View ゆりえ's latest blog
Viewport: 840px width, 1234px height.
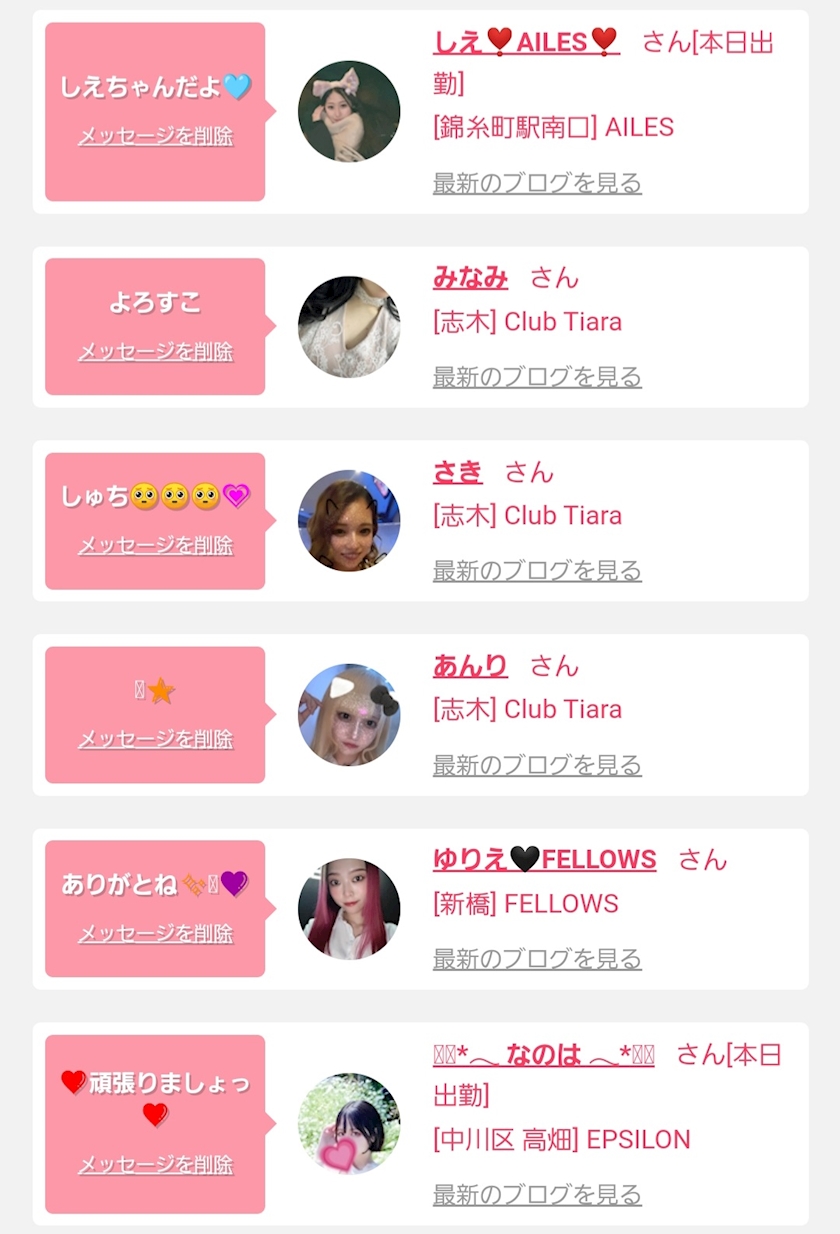coord(537,959)
